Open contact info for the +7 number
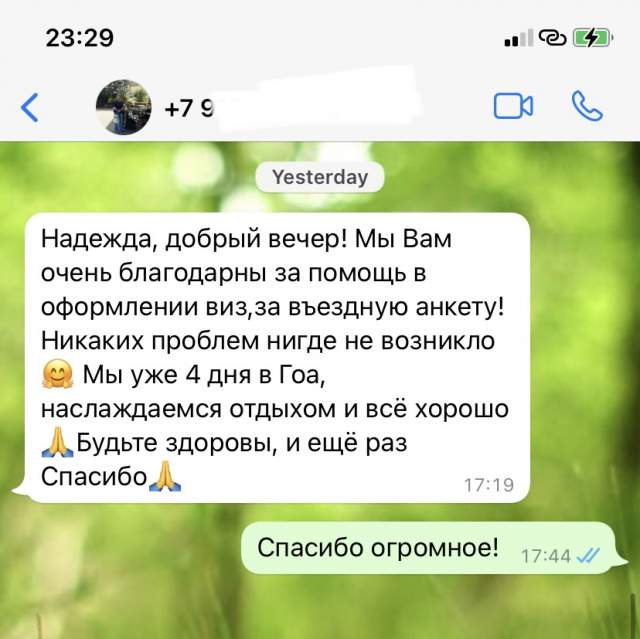The image size is (640, 639). pyautogui.click(x=190, y=108)
